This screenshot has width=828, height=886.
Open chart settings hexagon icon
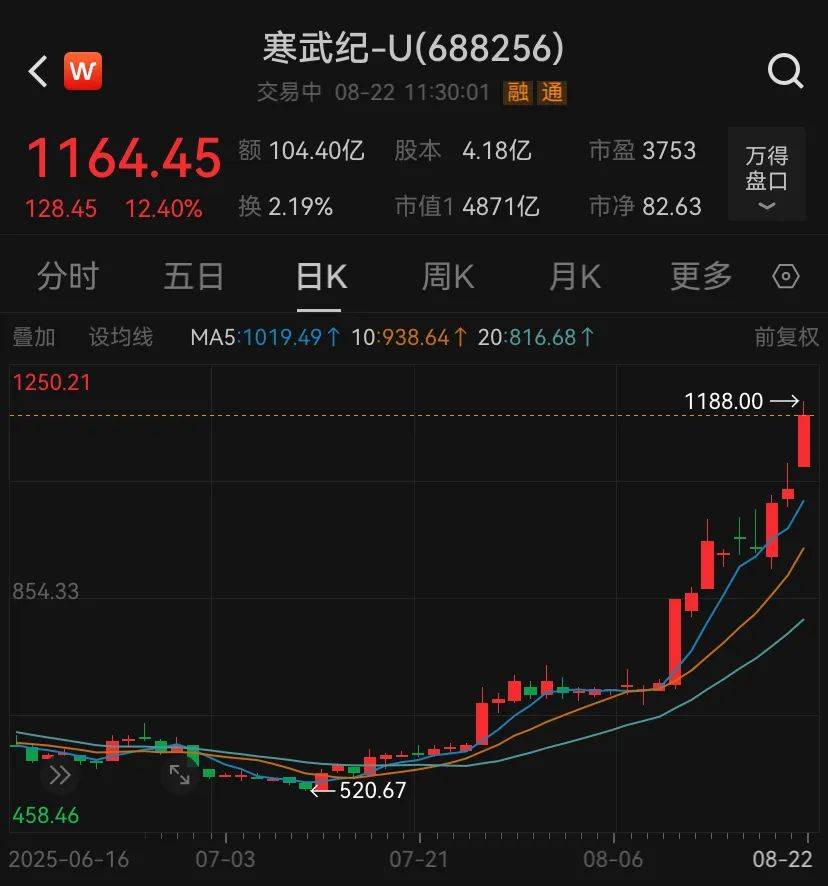coord(787,277)
